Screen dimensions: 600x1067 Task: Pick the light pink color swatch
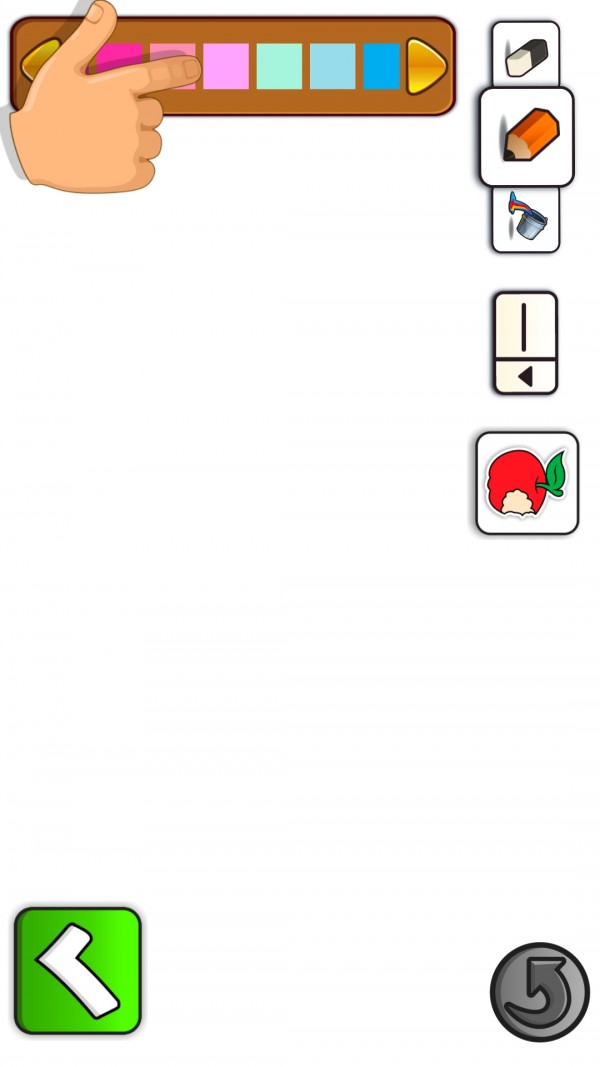227,66
